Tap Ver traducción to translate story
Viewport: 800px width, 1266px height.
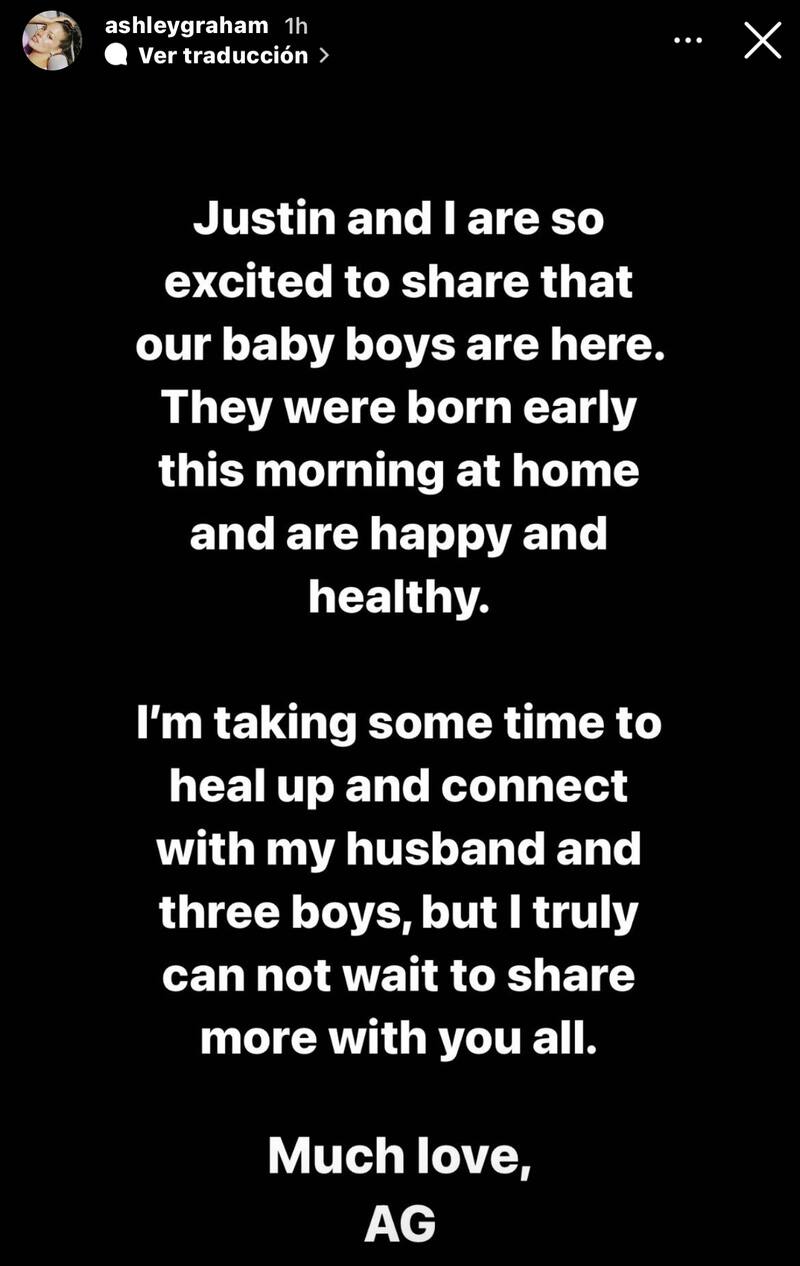click(222, 56)
